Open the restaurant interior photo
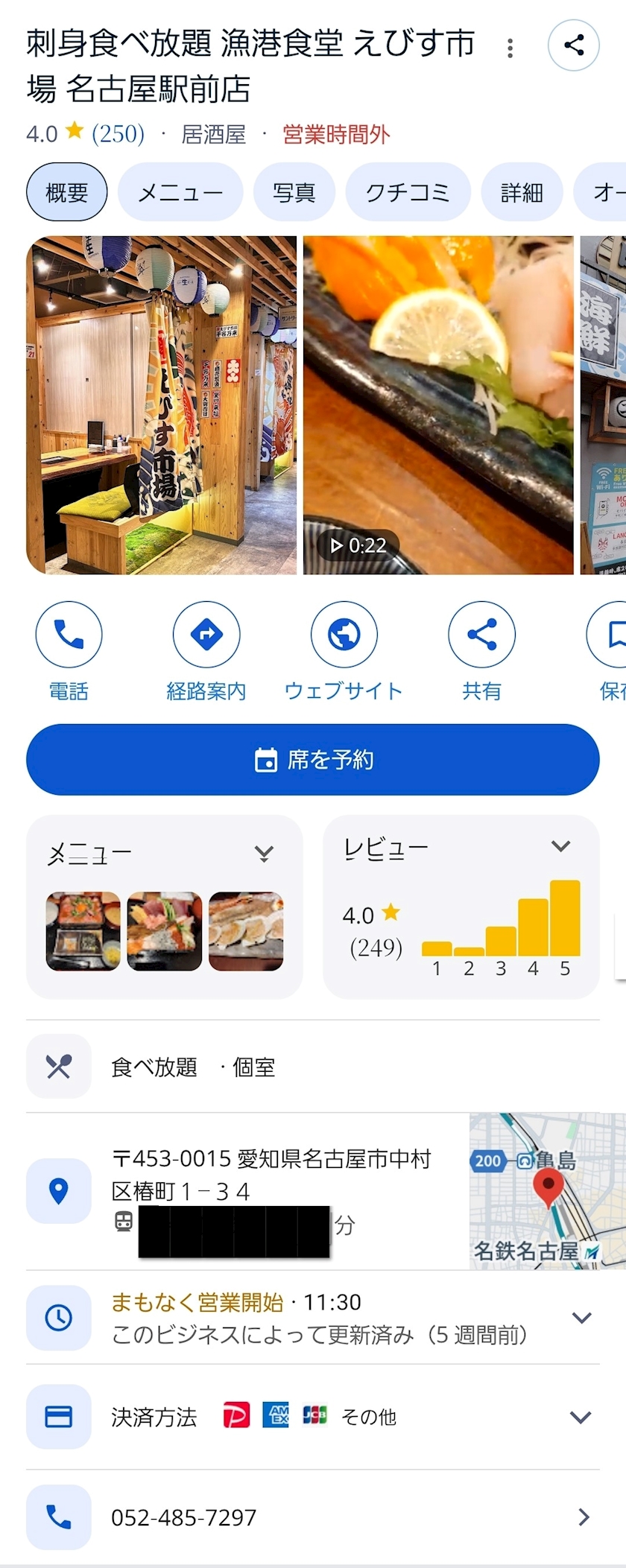This screenshot has width=626, height=1568. pos(162,405)
